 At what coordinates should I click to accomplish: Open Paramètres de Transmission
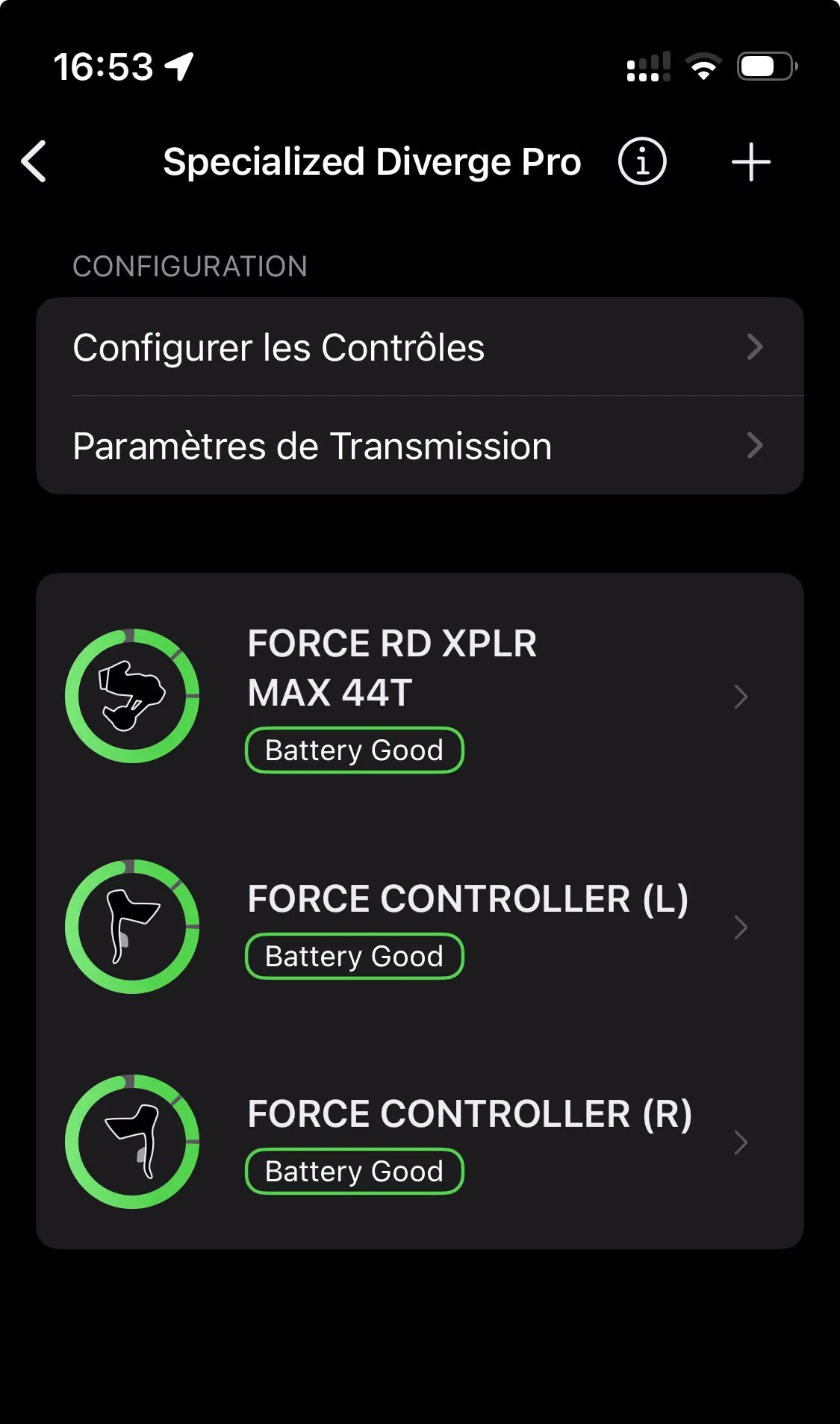(420, 446)
